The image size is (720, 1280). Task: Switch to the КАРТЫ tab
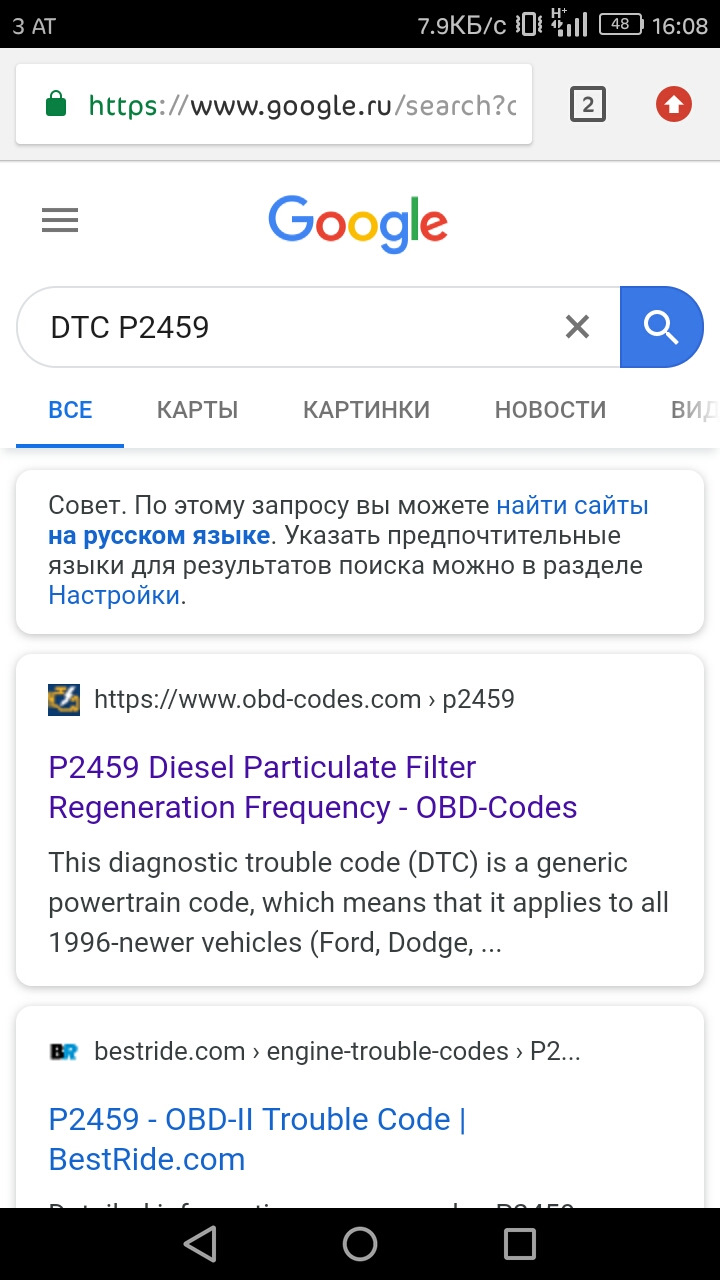click(196, 409)
